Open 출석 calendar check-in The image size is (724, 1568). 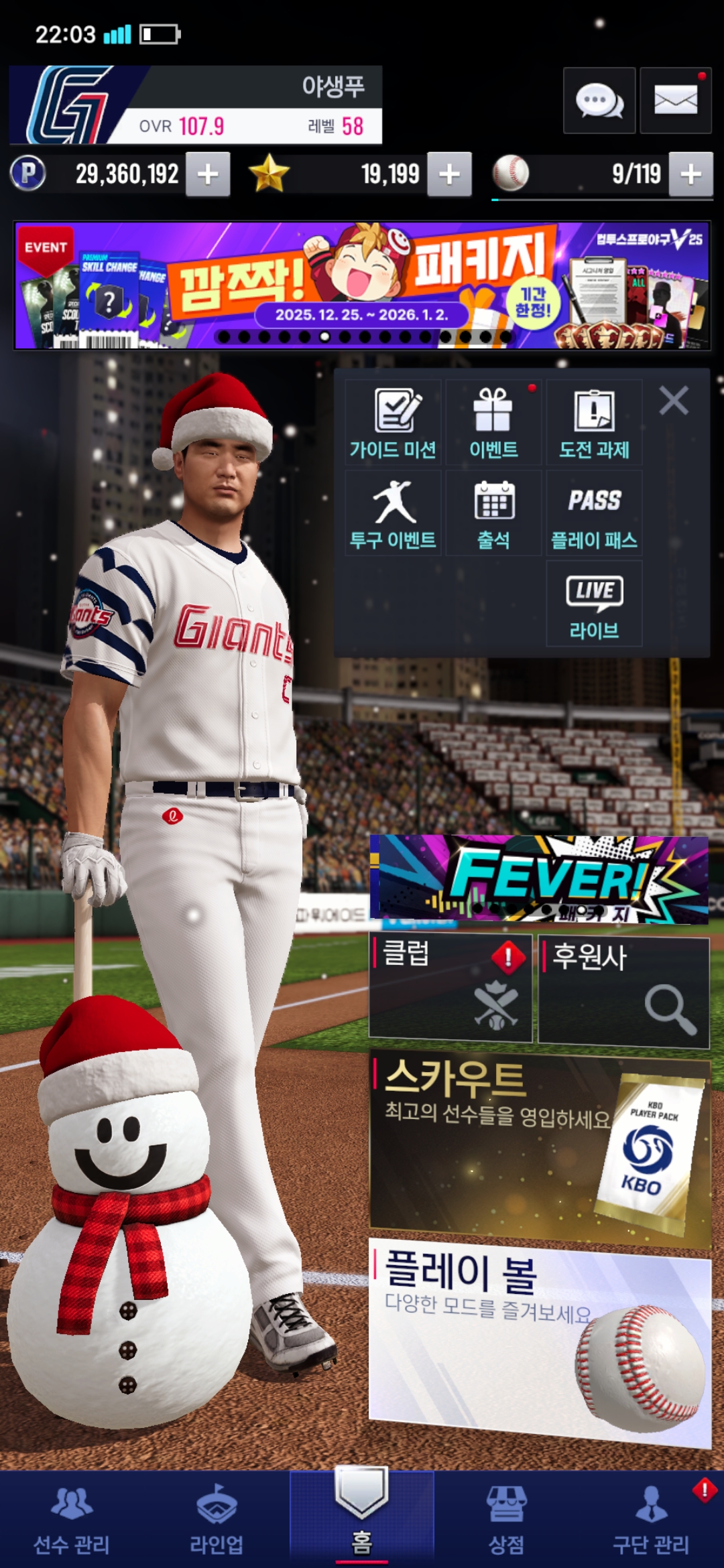493,513
